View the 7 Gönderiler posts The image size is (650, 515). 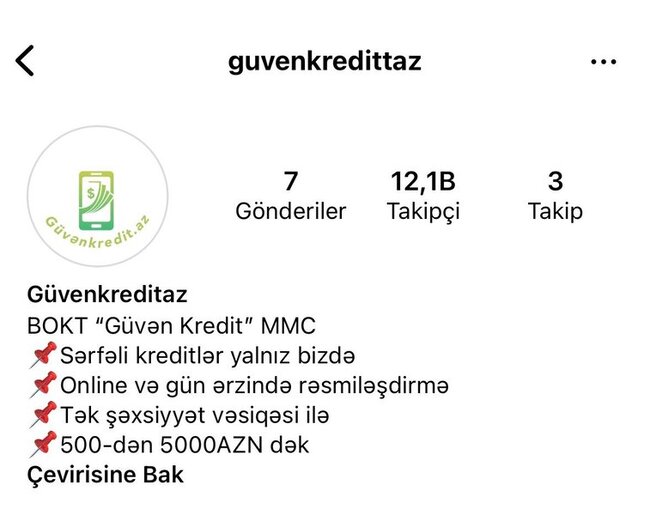[291, 196]
